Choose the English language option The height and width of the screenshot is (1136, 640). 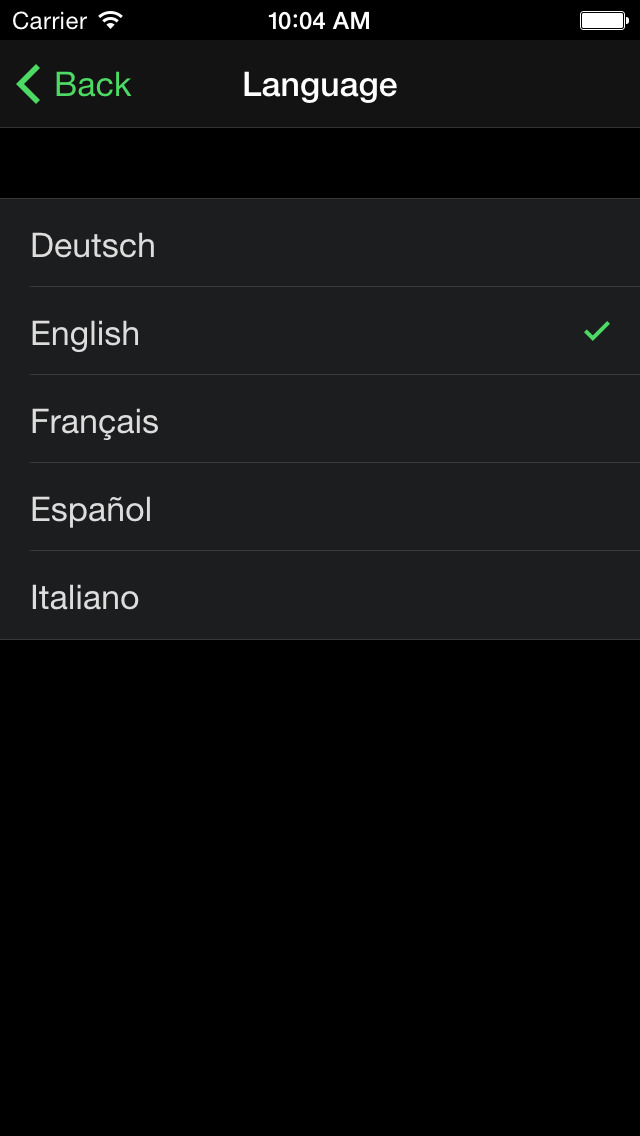(320, 331)
